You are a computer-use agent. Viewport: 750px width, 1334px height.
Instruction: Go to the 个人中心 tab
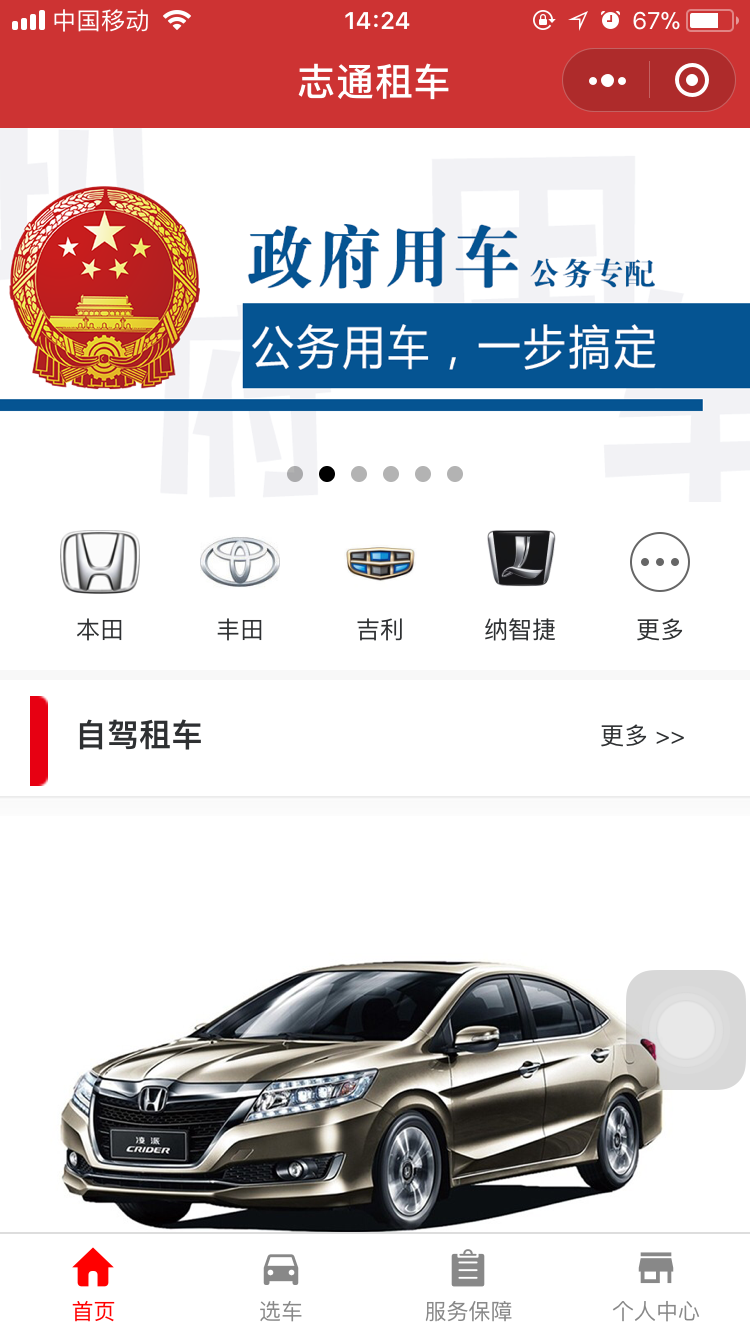pyautogui.click(x=656, y=1284)
